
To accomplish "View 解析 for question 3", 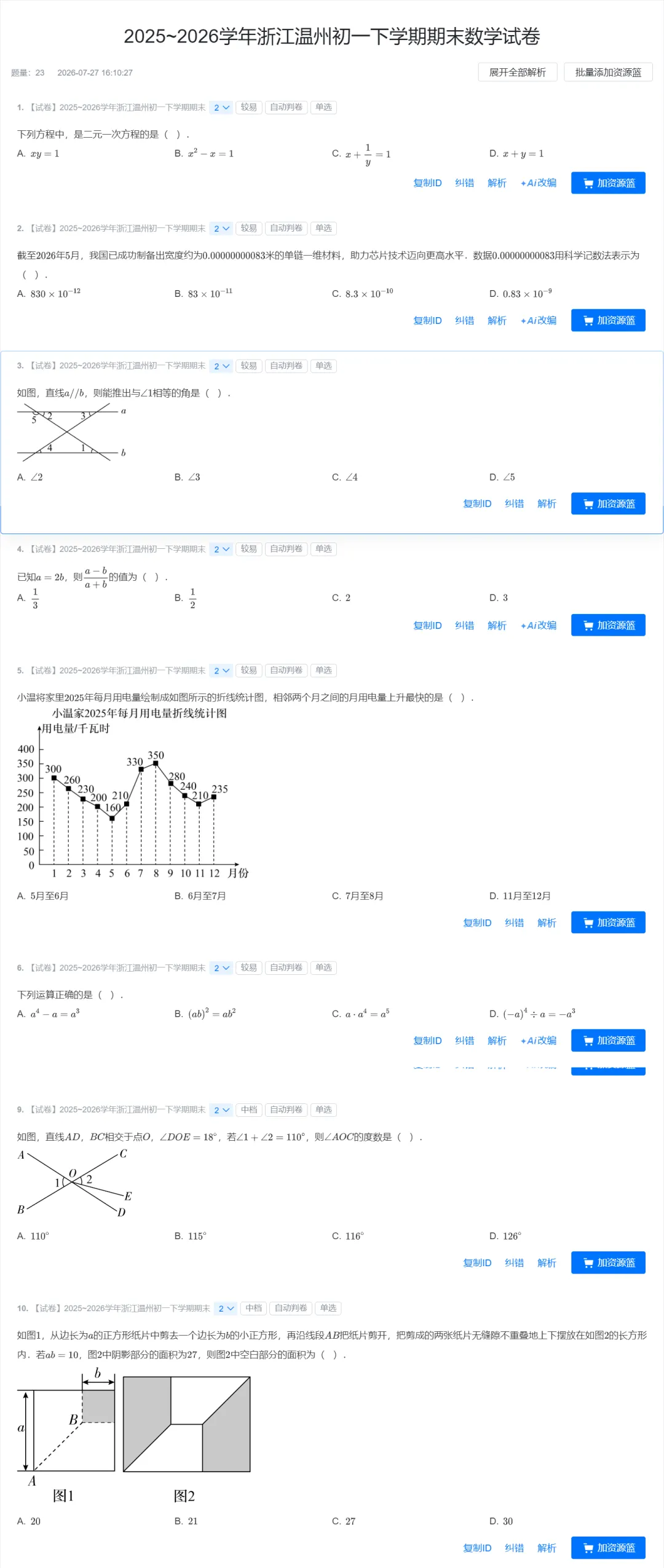I will pos(547,503).
